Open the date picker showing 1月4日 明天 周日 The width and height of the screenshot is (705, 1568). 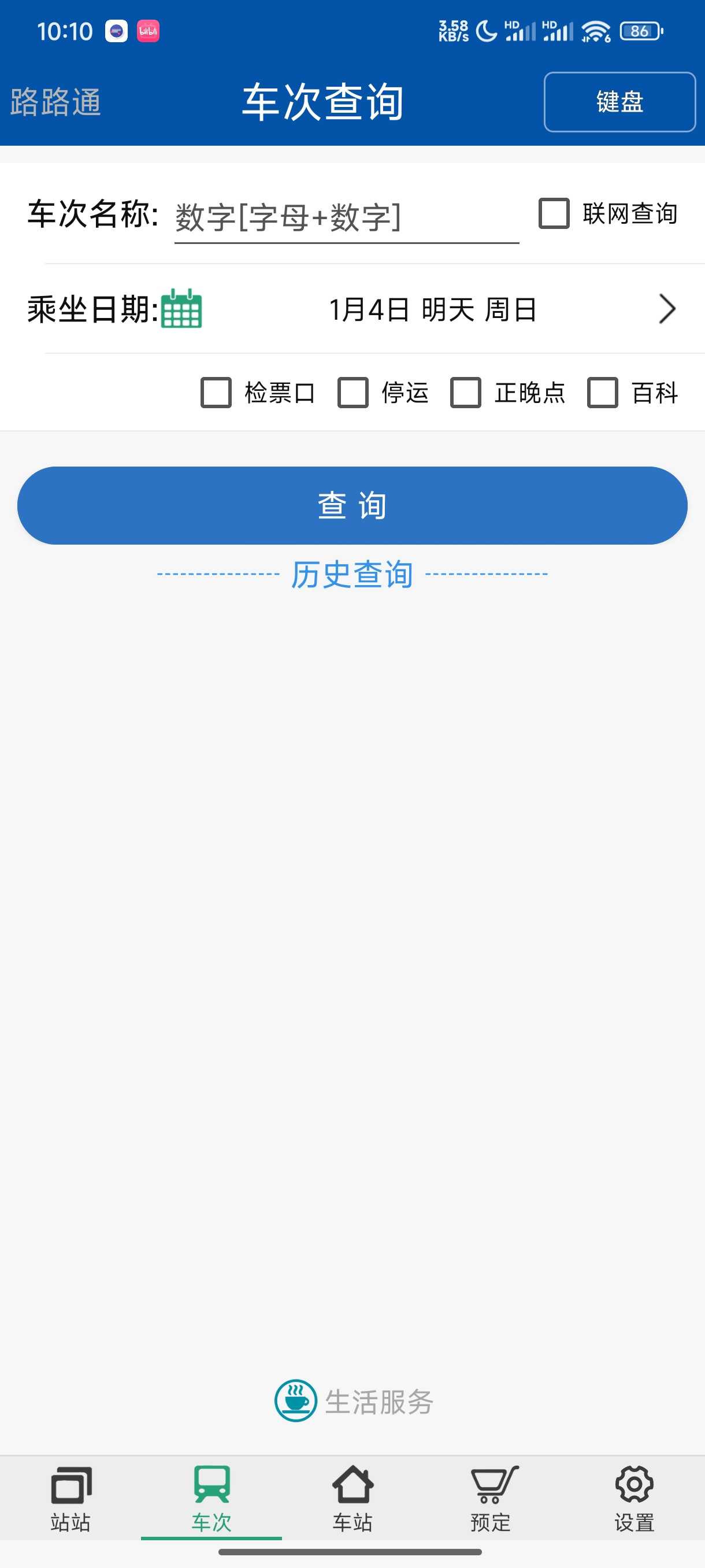[432, 309]
